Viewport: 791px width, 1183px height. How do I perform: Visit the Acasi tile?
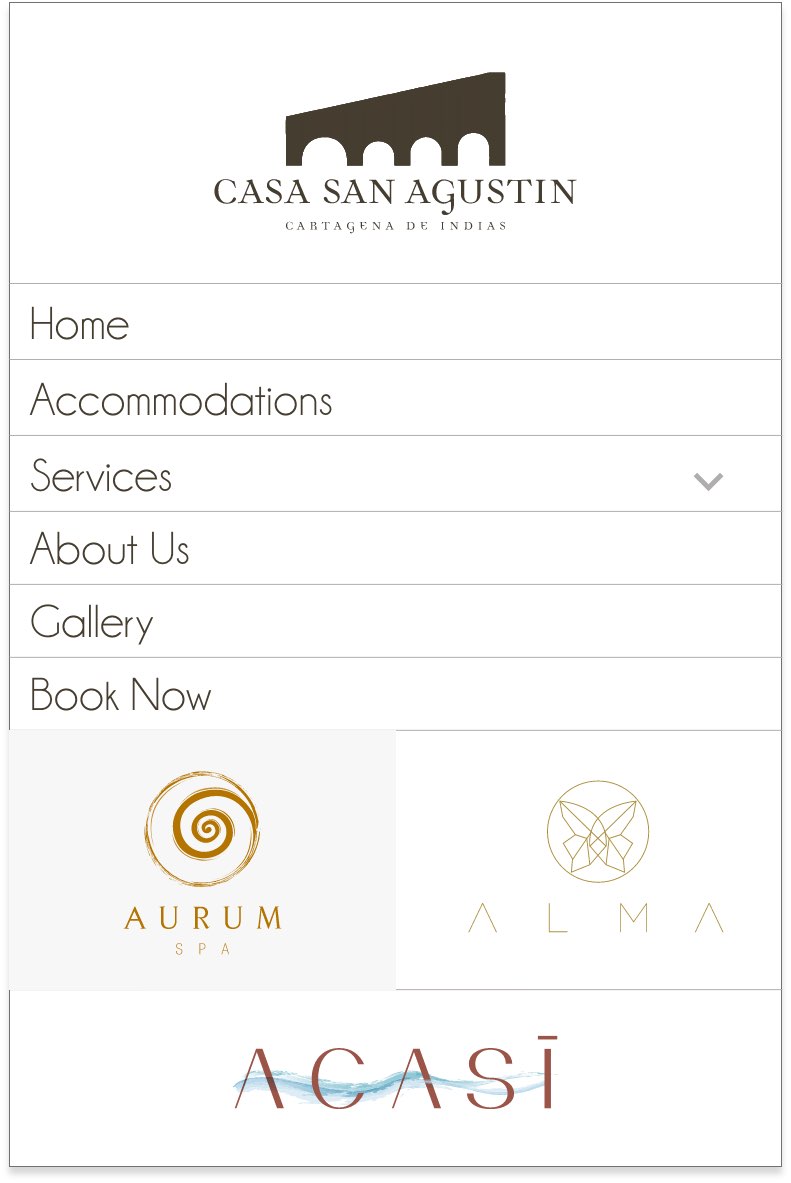395,1076
